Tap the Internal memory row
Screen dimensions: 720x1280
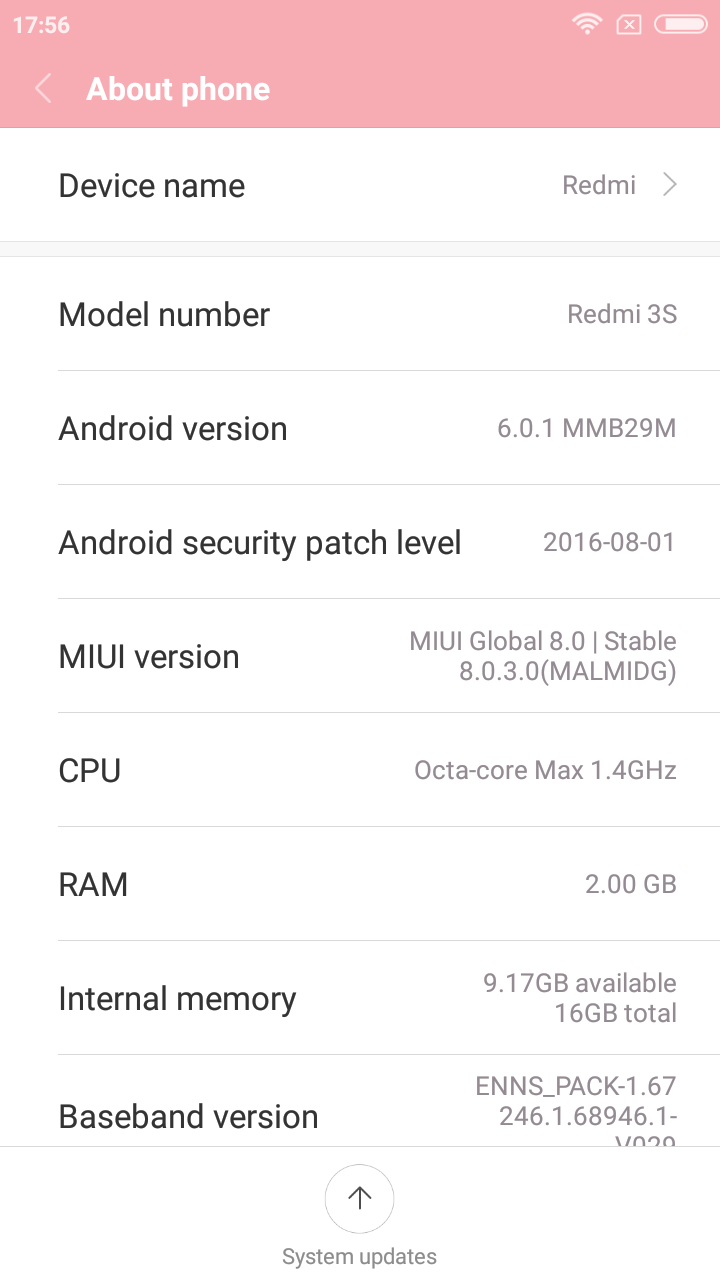(360, 998)
